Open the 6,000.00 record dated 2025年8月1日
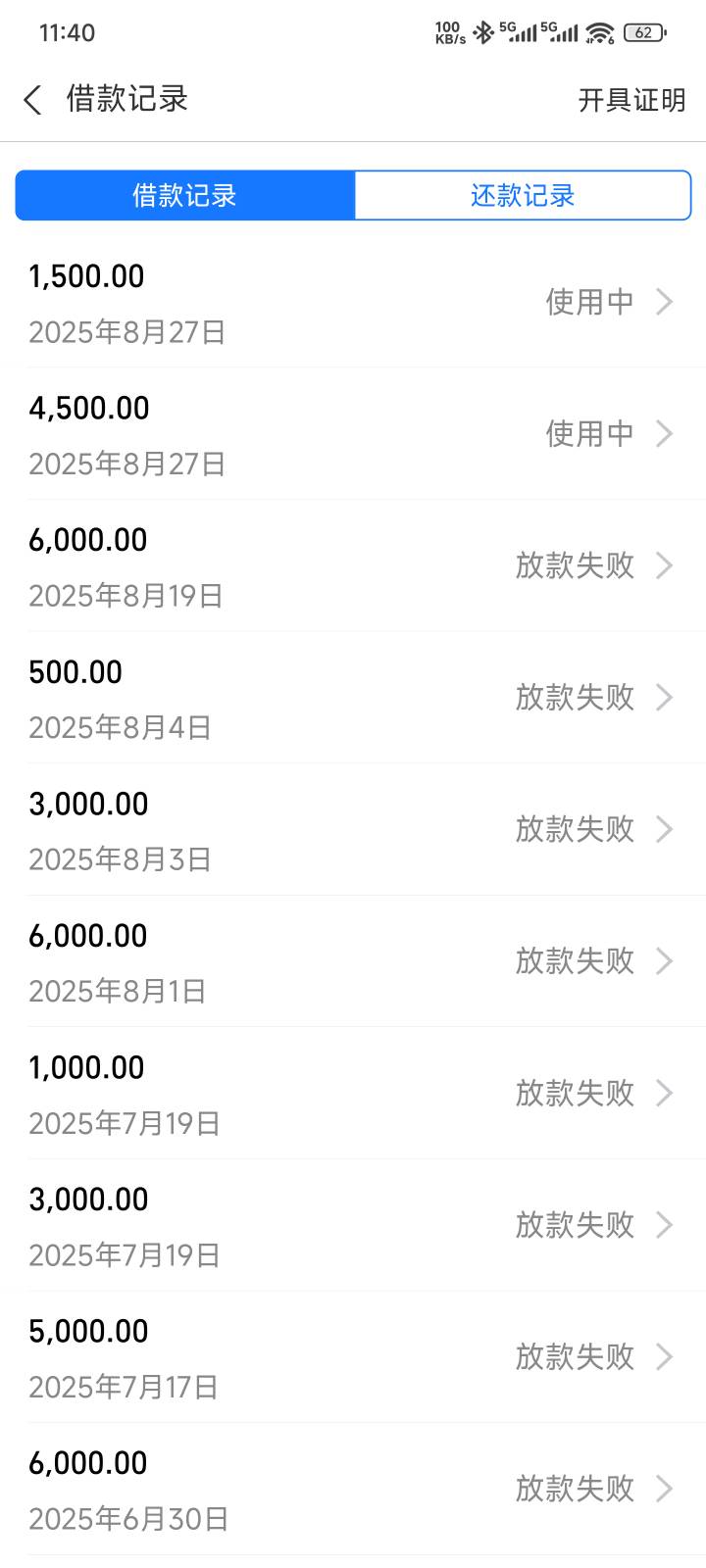This screenshot has height=1568, width=706. tap(353, 961)
